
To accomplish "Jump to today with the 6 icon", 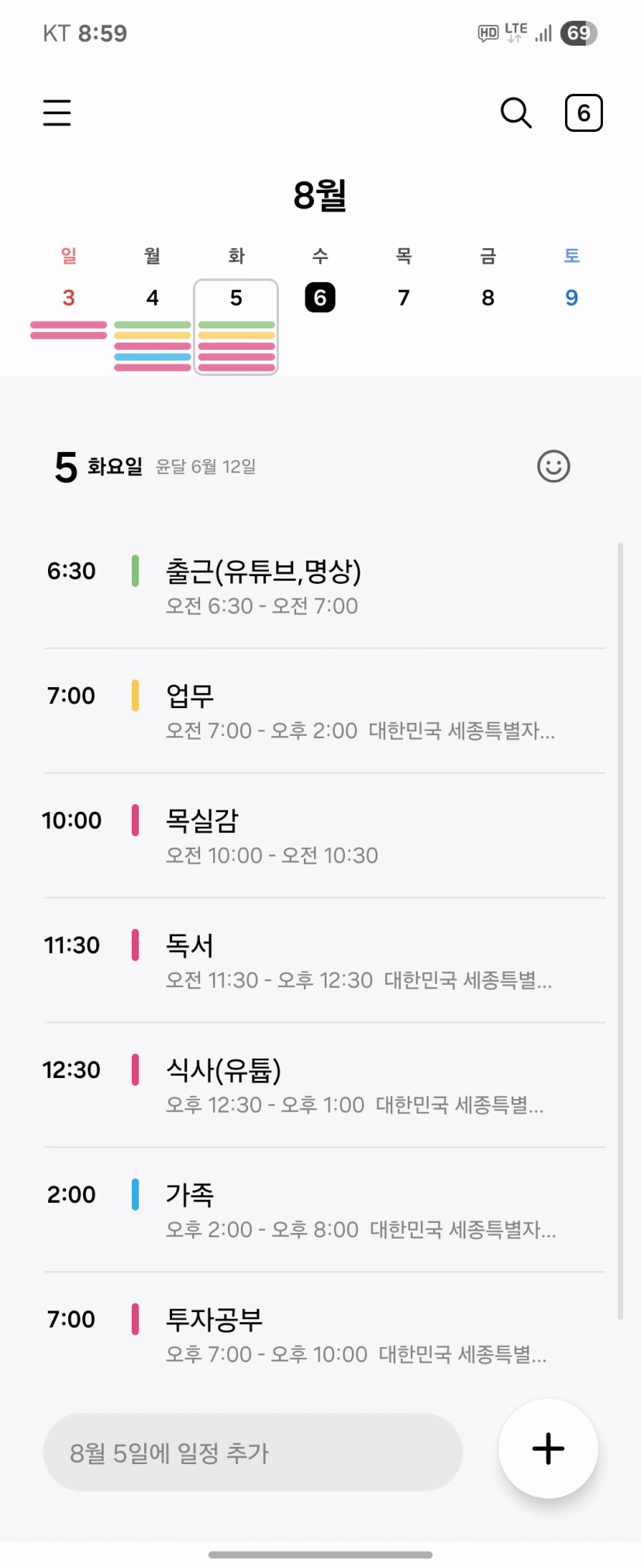I will (584, 113).
